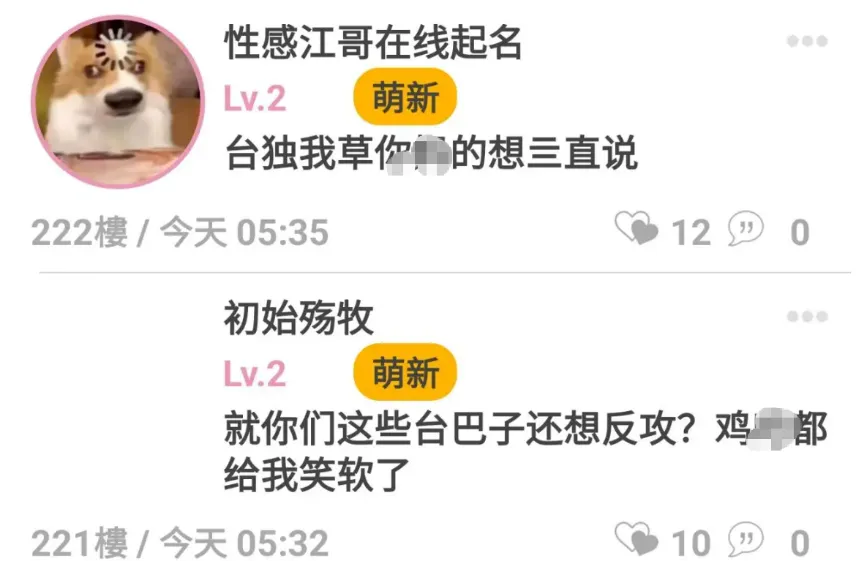Image resolution: width=867 pixels, height=561 pixels.
Task: Like the 222樓 comment with 12 likes
Action: (x=638, y=230)
